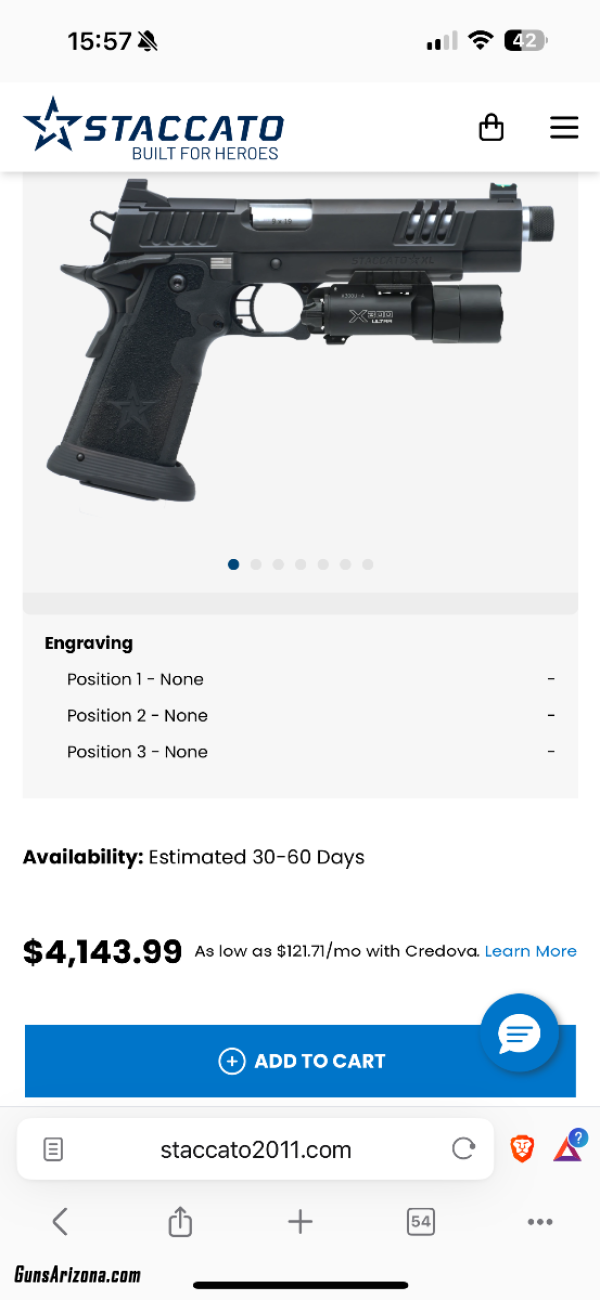Screen dimensions: 600x1300
Task: Go back in the browser
Action: tap(60, 1221)
